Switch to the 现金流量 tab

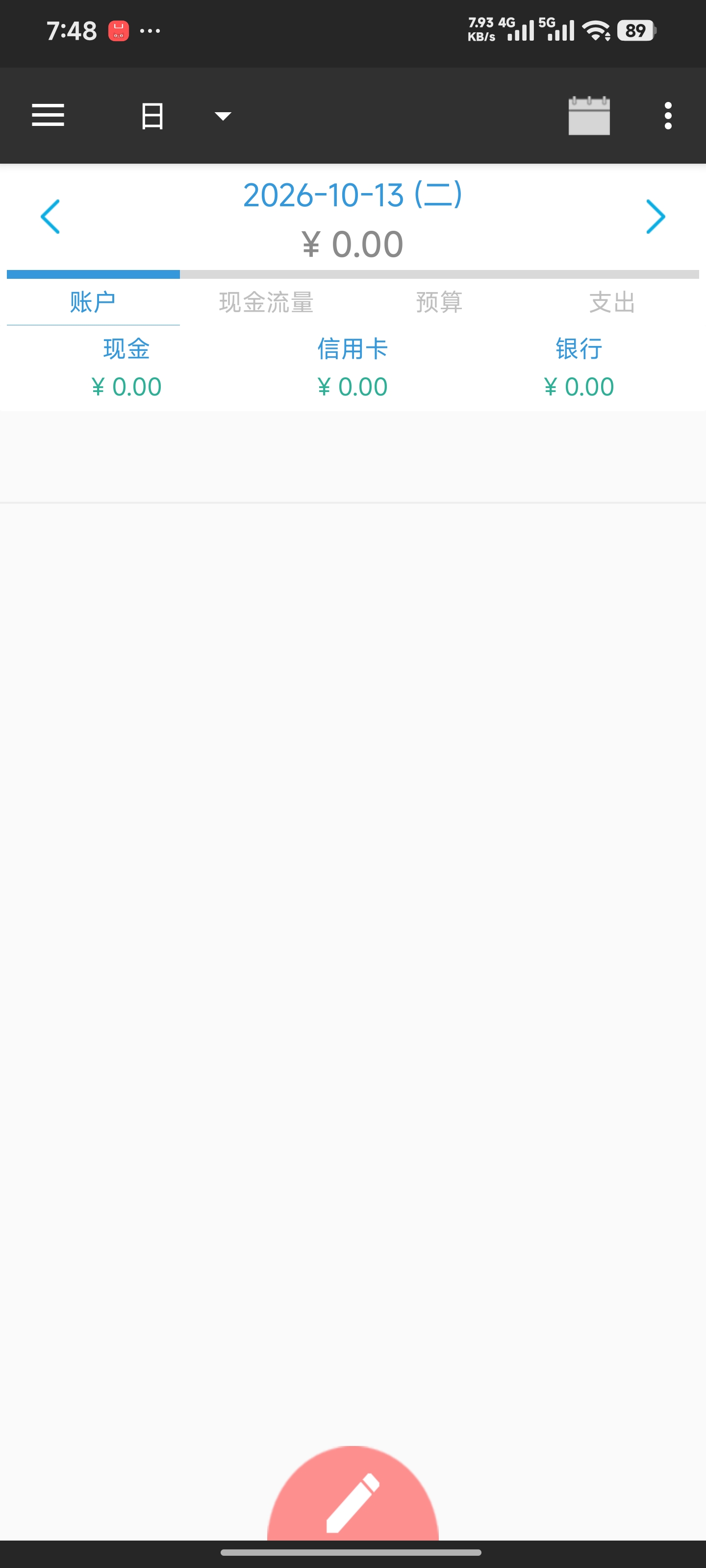pyautogui.click(x=266, y=302)
